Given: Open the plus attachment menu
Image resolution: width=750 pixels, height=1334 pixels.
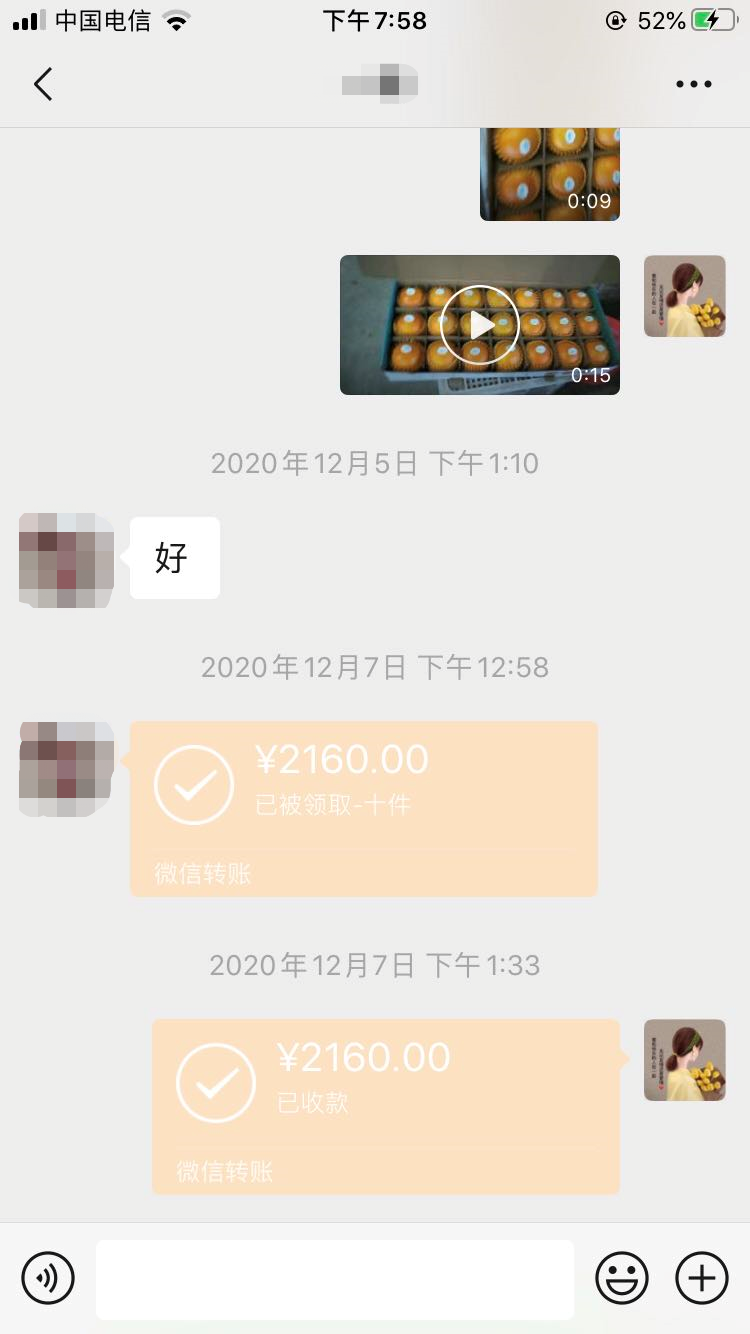Looking at the screenshot, I should pos(702,1278).
